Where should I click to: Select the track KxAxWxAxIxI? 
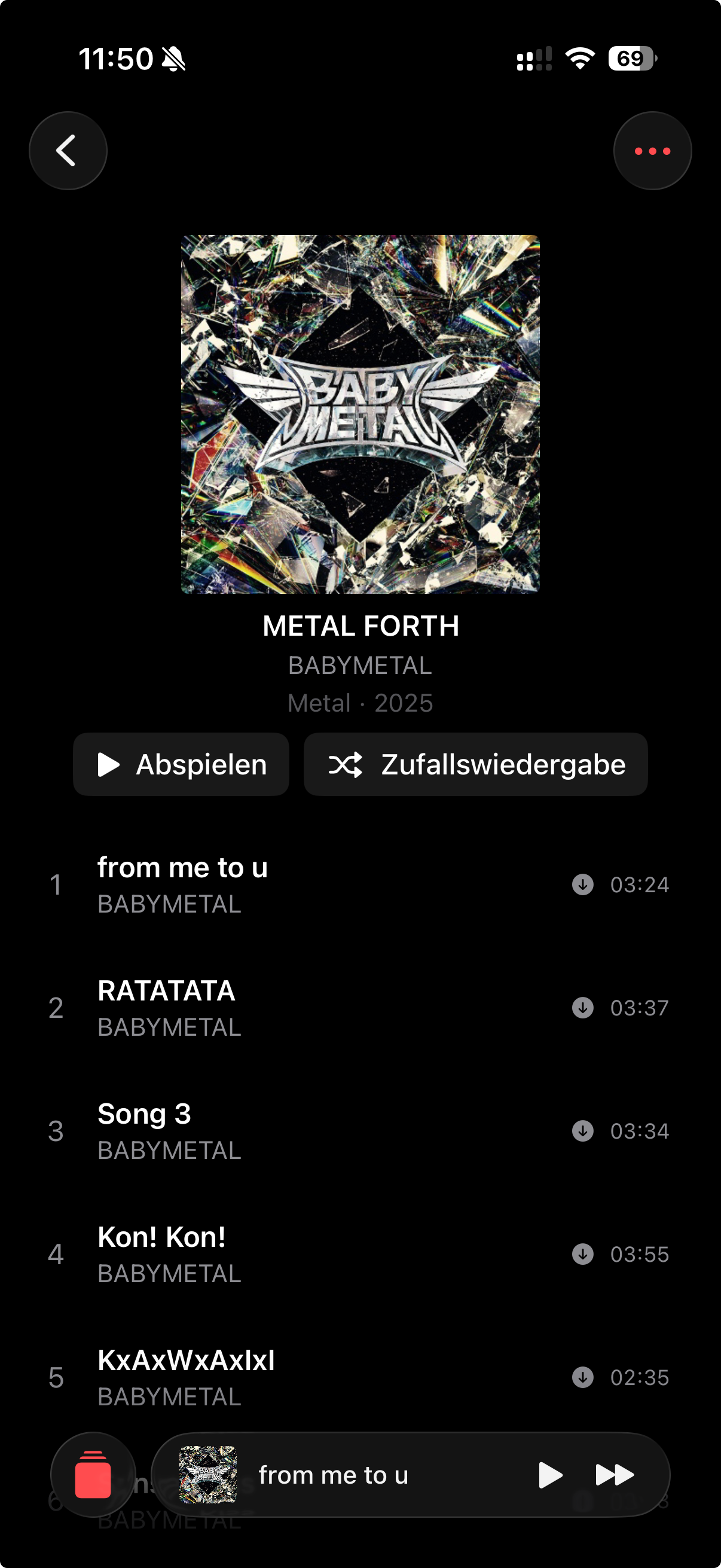(x=360, y=1377)
